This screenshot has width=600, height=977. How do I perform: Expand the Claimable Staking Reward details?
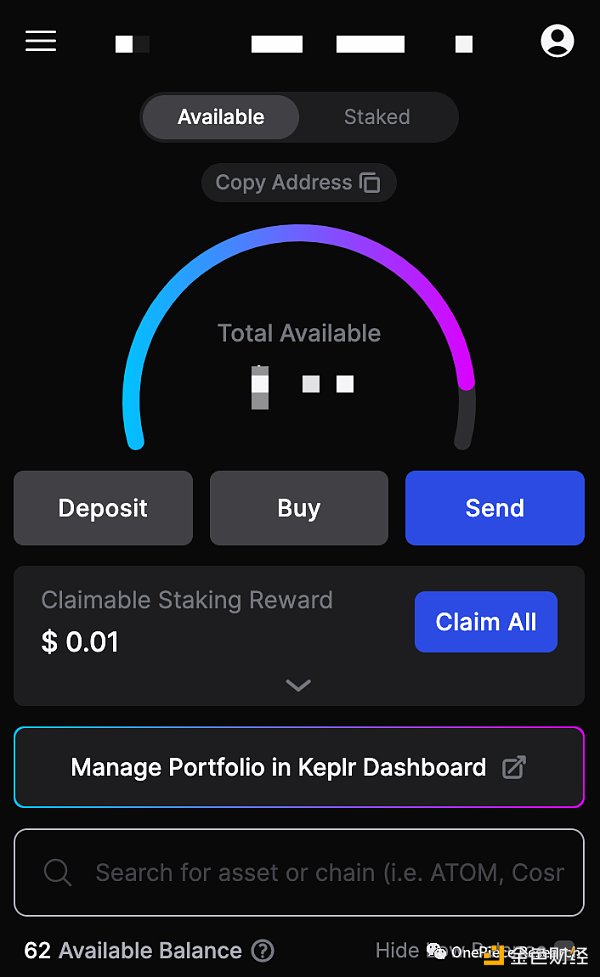298,685
